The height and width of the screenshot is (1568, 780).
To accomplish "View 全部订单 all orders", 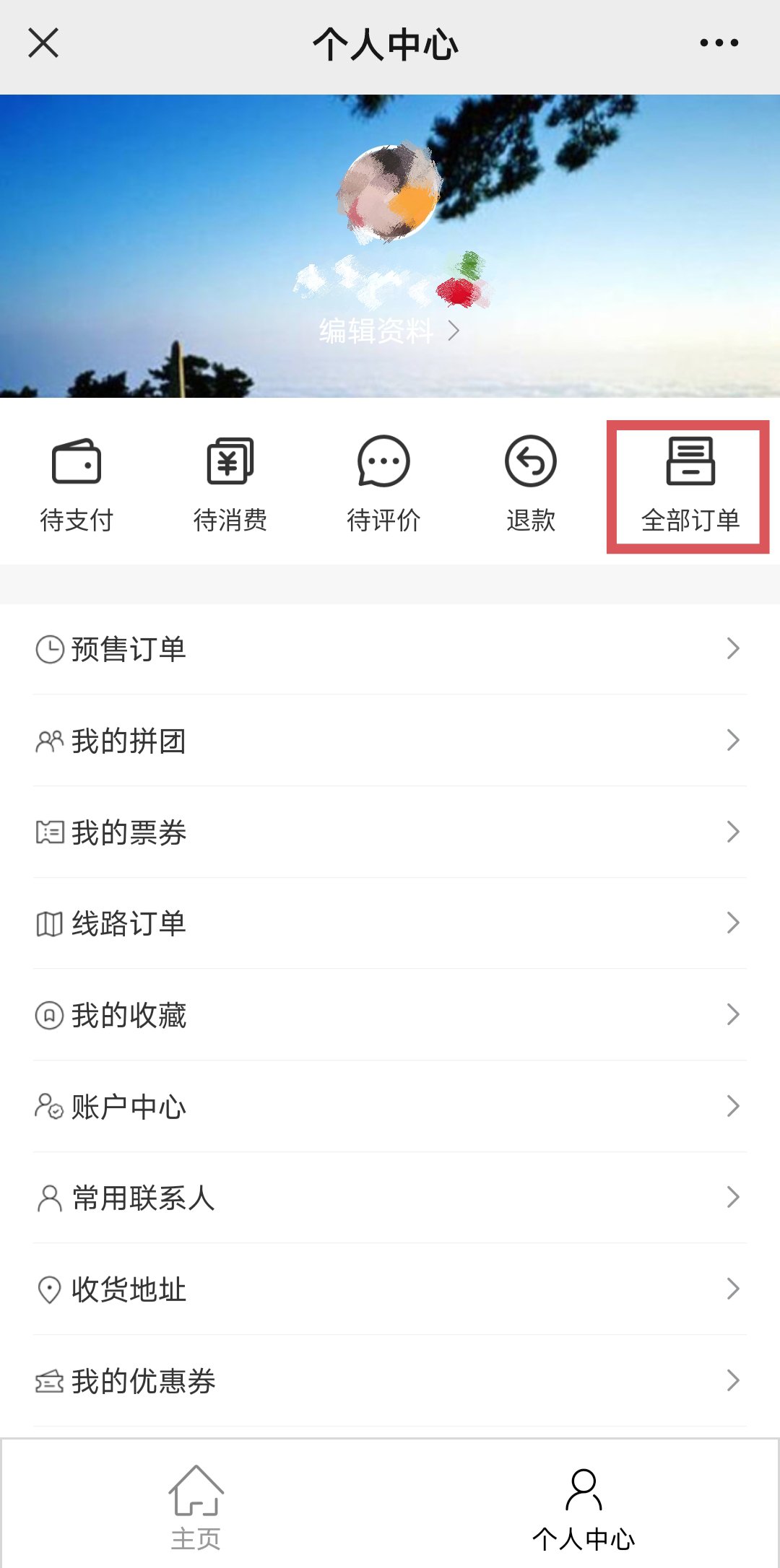I will (x=689, y=487).
